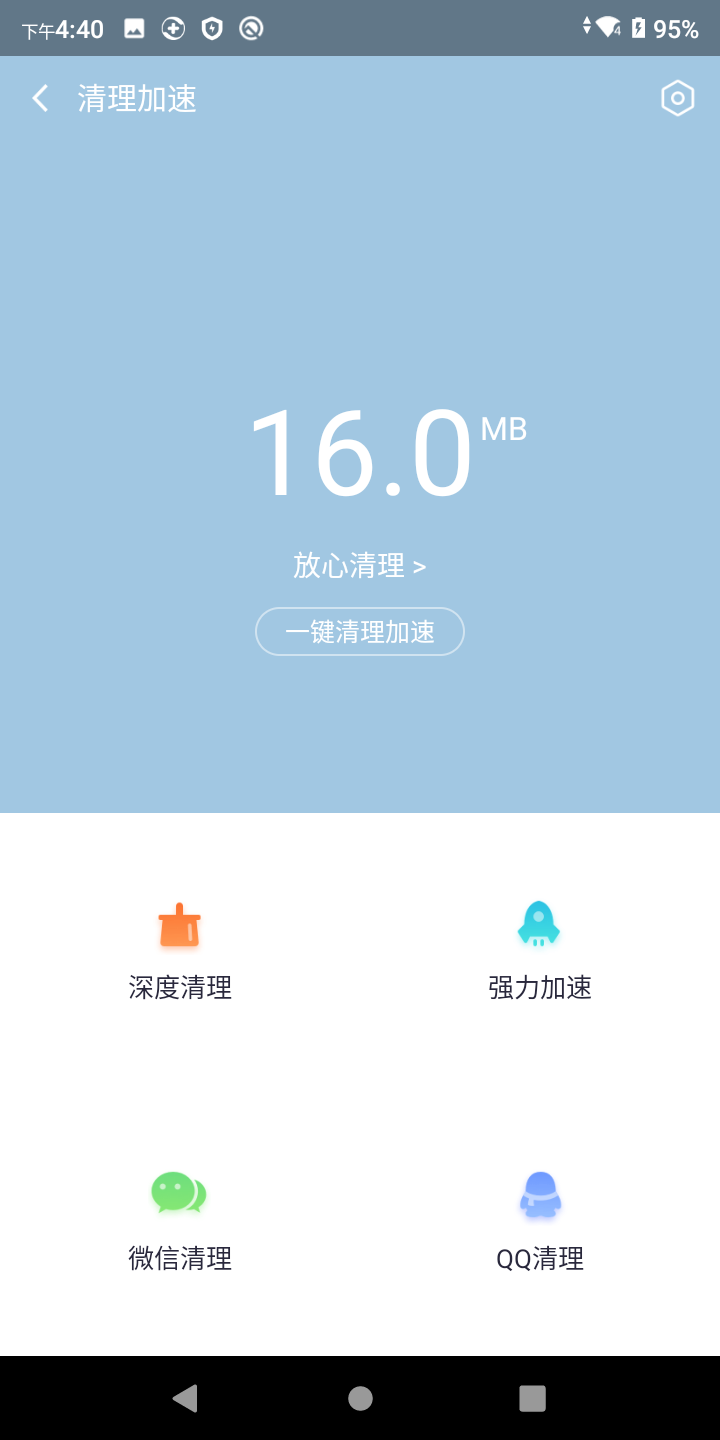The image size is (720, 1440).
Task: Tap the shield icon in the status bar
Action: 211,28
